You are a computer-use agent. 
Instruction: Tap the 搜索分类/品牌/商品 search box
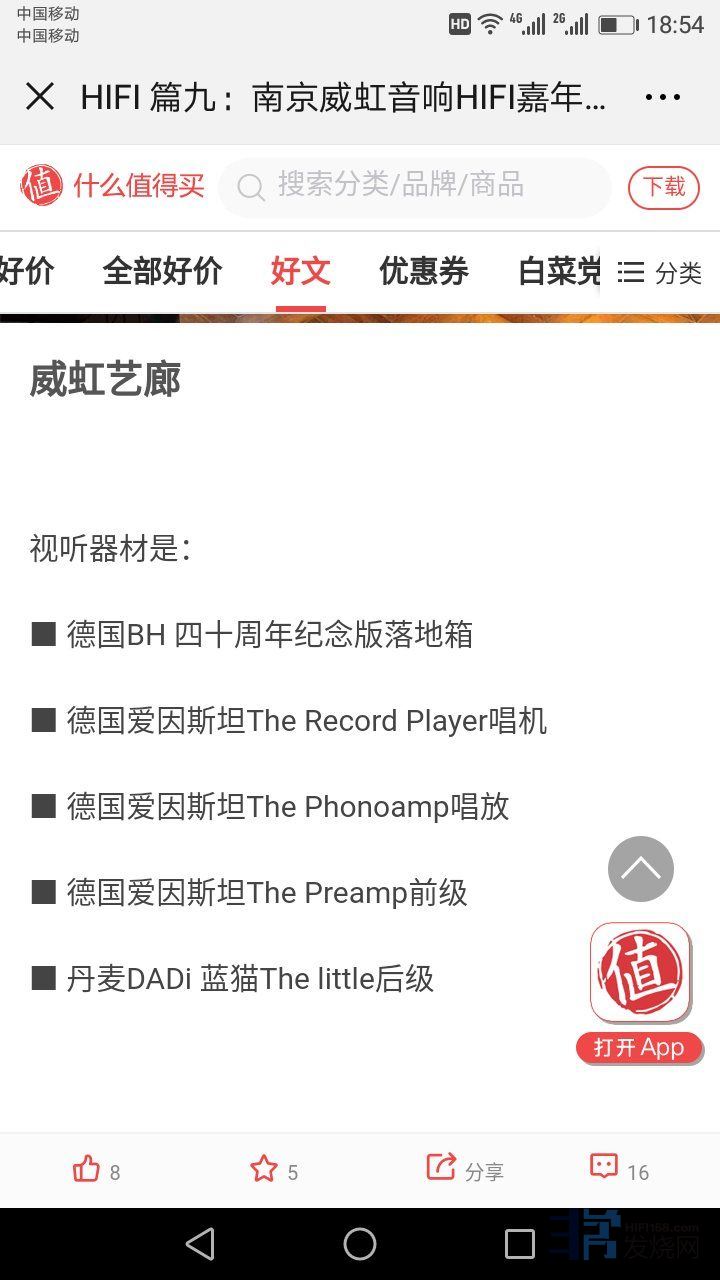pyautogui.click(x=414, y=187)
